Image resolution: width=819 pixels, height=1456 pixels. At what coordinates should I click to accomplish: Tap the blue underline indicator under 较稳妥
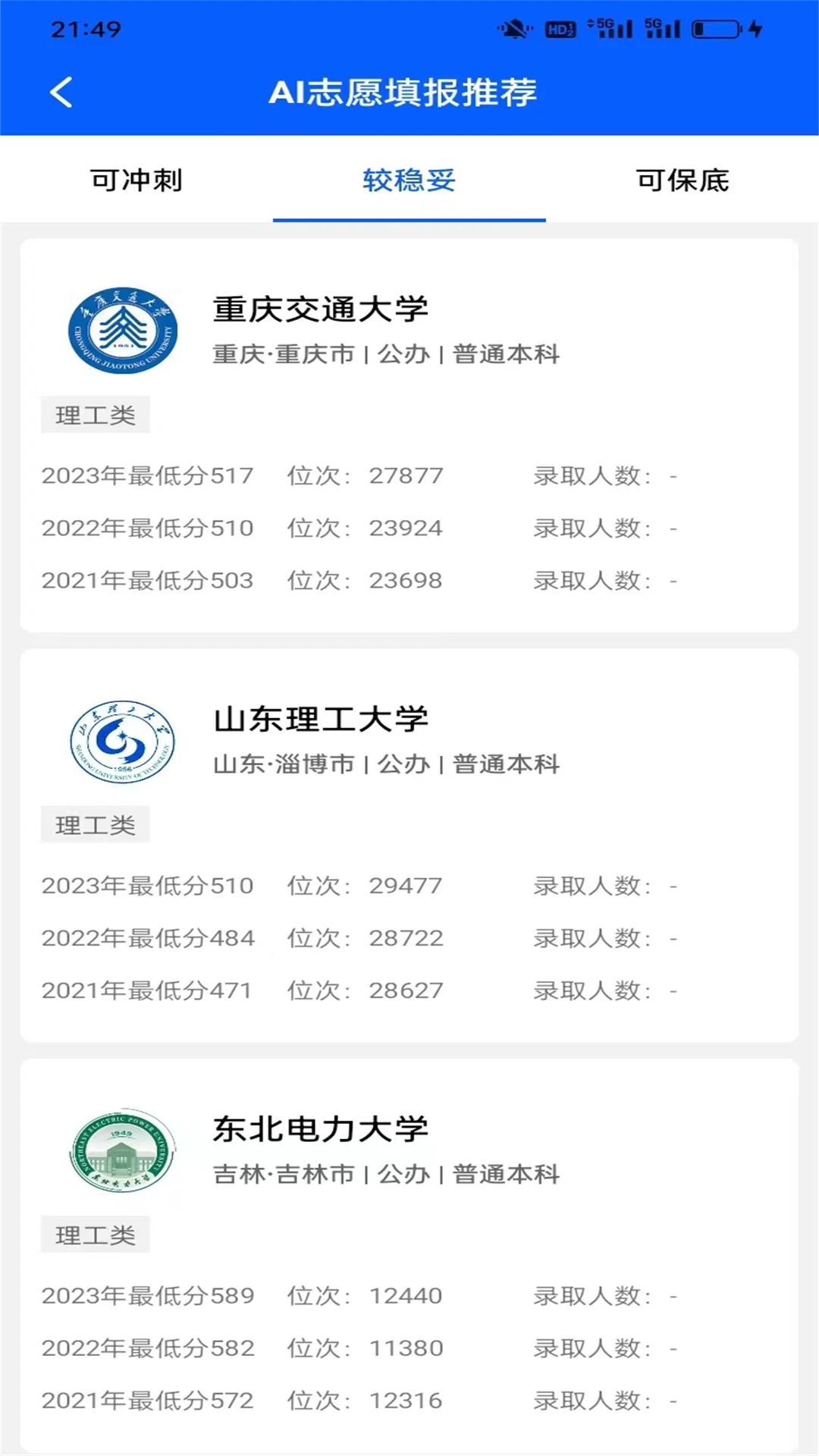coord(409,221)
